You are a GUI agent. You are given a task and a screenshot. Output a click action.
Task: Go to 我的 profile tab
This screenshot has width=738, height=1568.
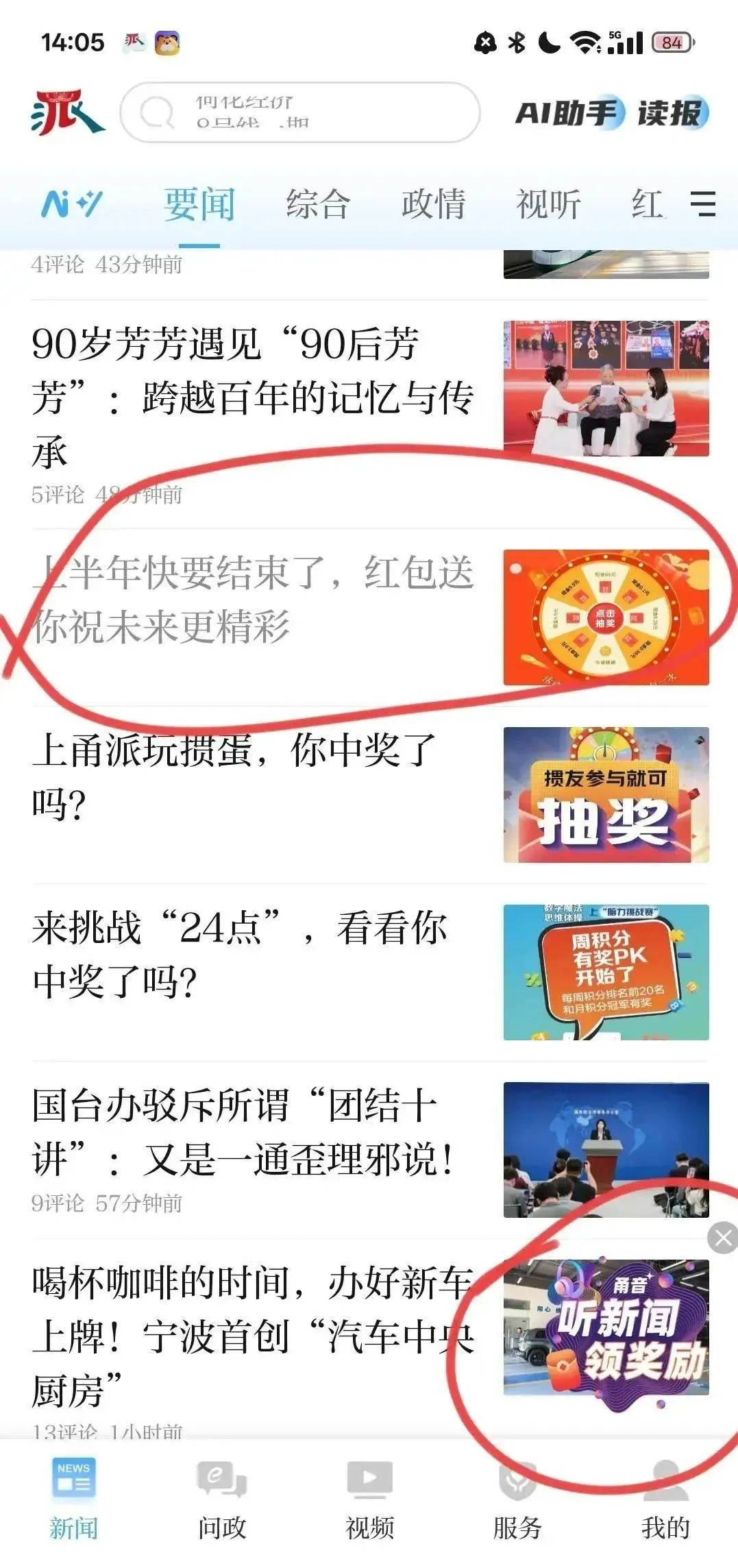click(665, 1499)
